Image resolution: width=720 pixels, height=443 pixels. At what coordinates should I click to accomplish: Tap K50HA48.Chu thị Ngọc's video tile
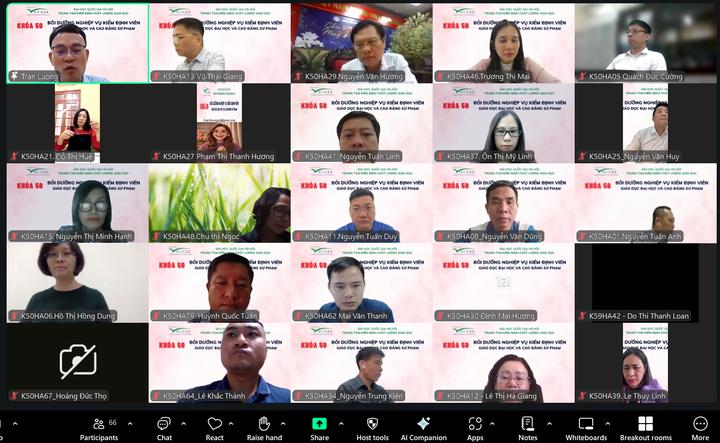pos(219,202)
